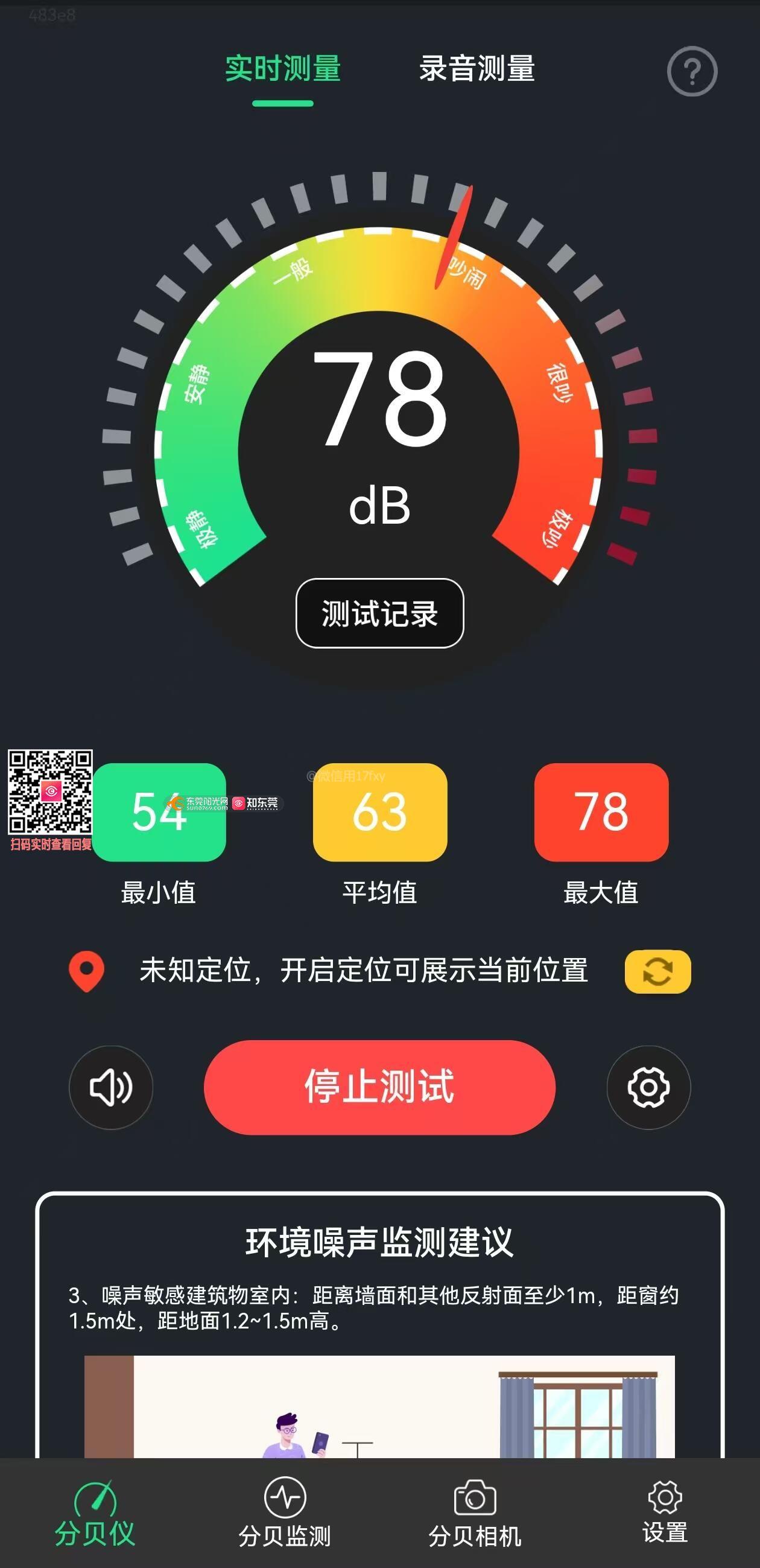The height and width of the screenshot is (1568, 760).
Task: Open the help question mark icon
Action: [692, 71]
